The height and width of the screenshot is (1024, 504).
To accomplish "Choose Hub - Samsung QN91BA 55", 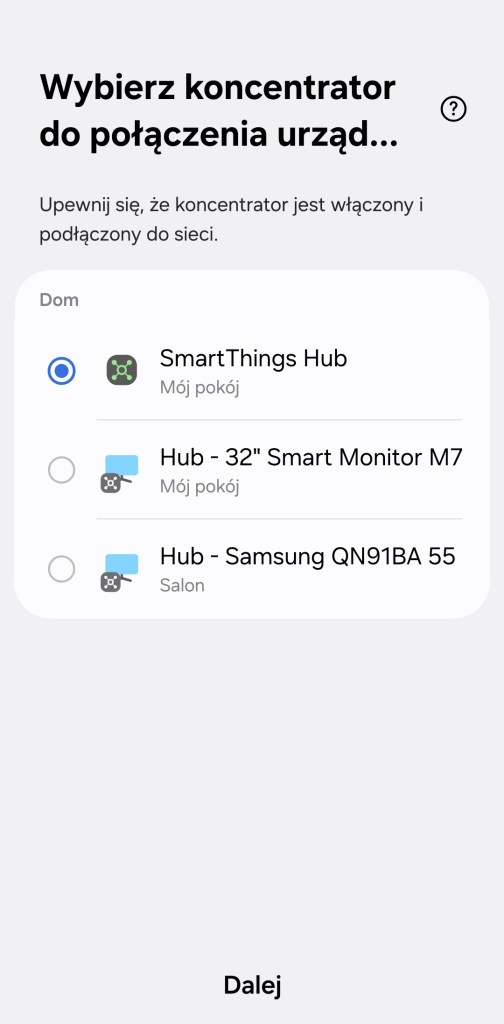I will [251, 569].
